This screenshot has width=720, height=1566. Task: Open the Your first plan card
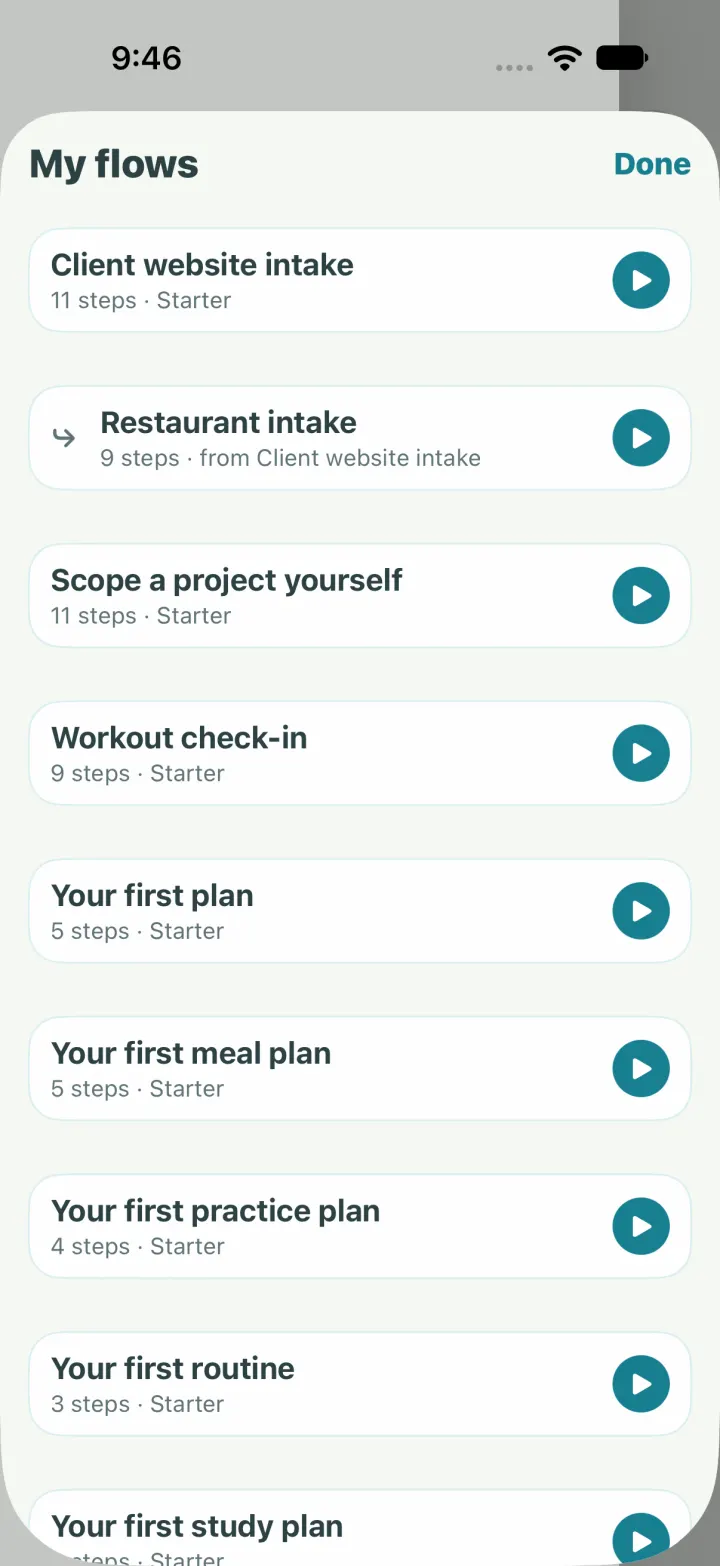[360, 911]
